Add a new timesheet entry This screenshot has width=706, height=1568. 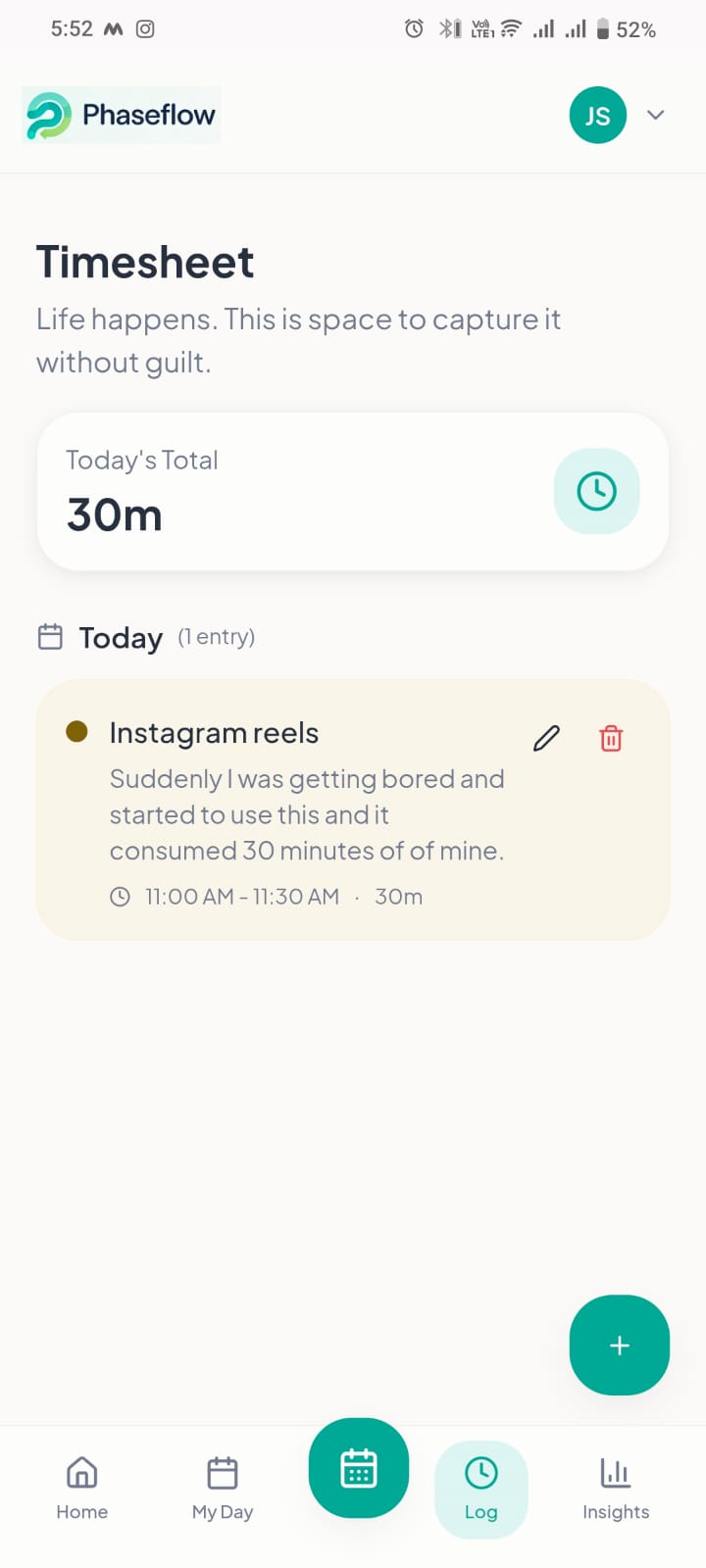[619, 1345]
